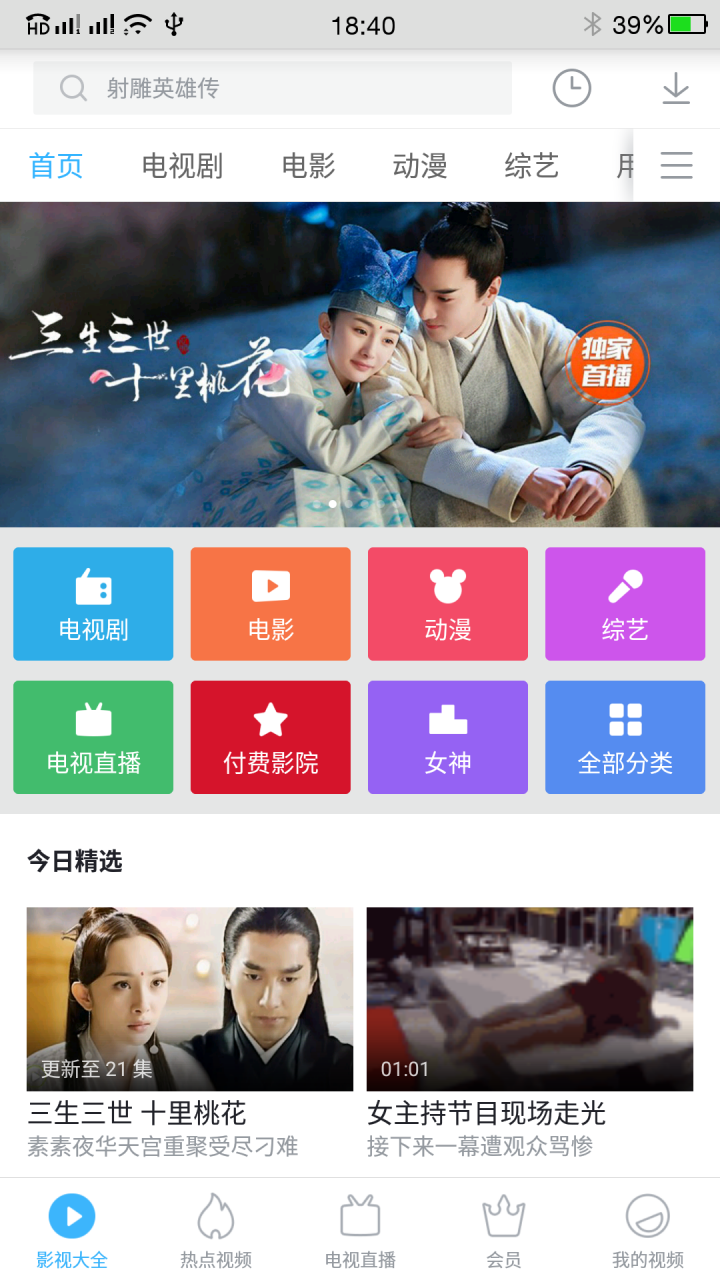
Task: Expand the channel list menu icon
Action: (676, 166)
